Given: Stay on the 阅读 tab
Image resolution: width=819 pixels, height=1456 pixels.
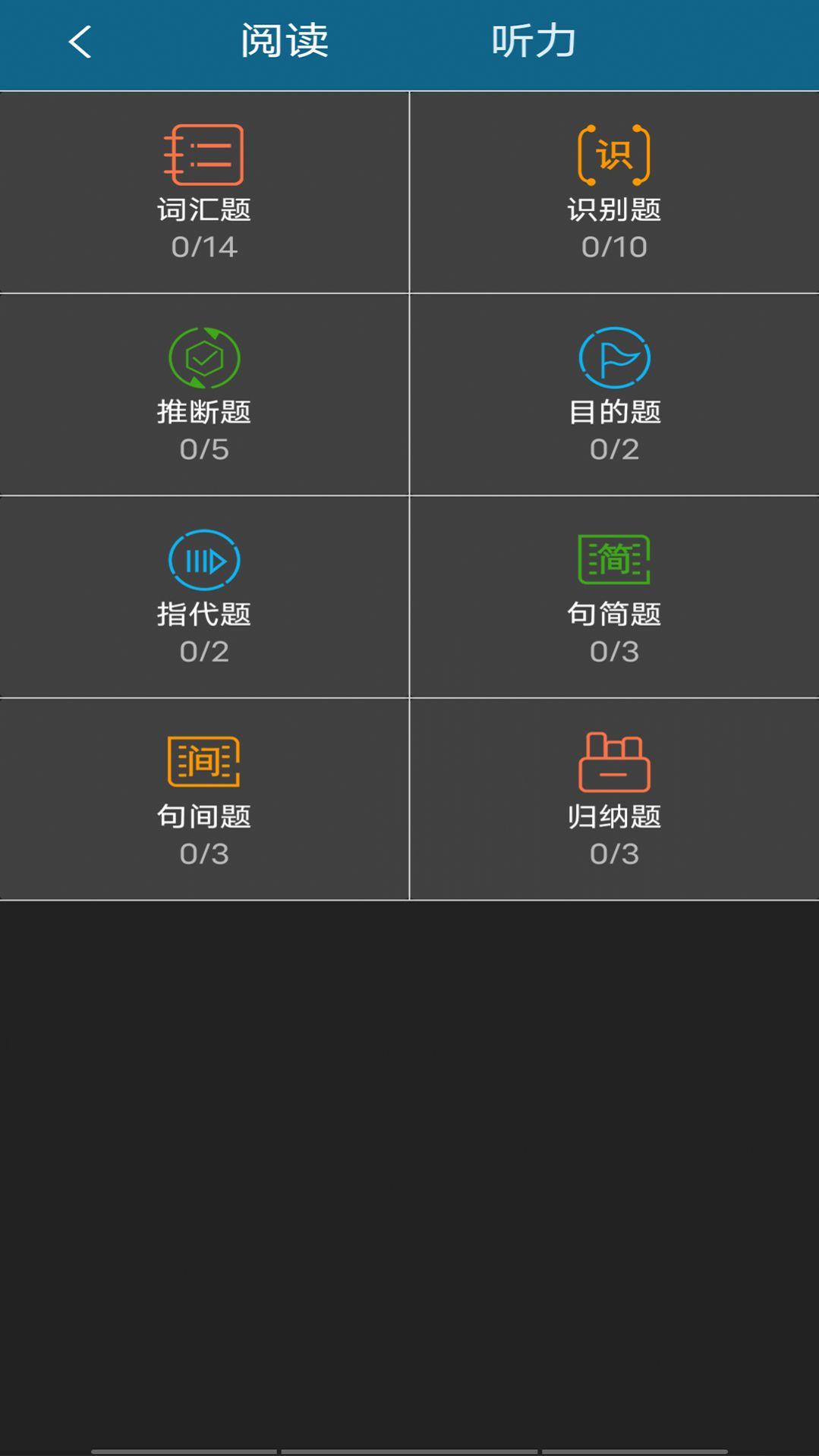Looking at the screenshot, I should pos(286,42).
